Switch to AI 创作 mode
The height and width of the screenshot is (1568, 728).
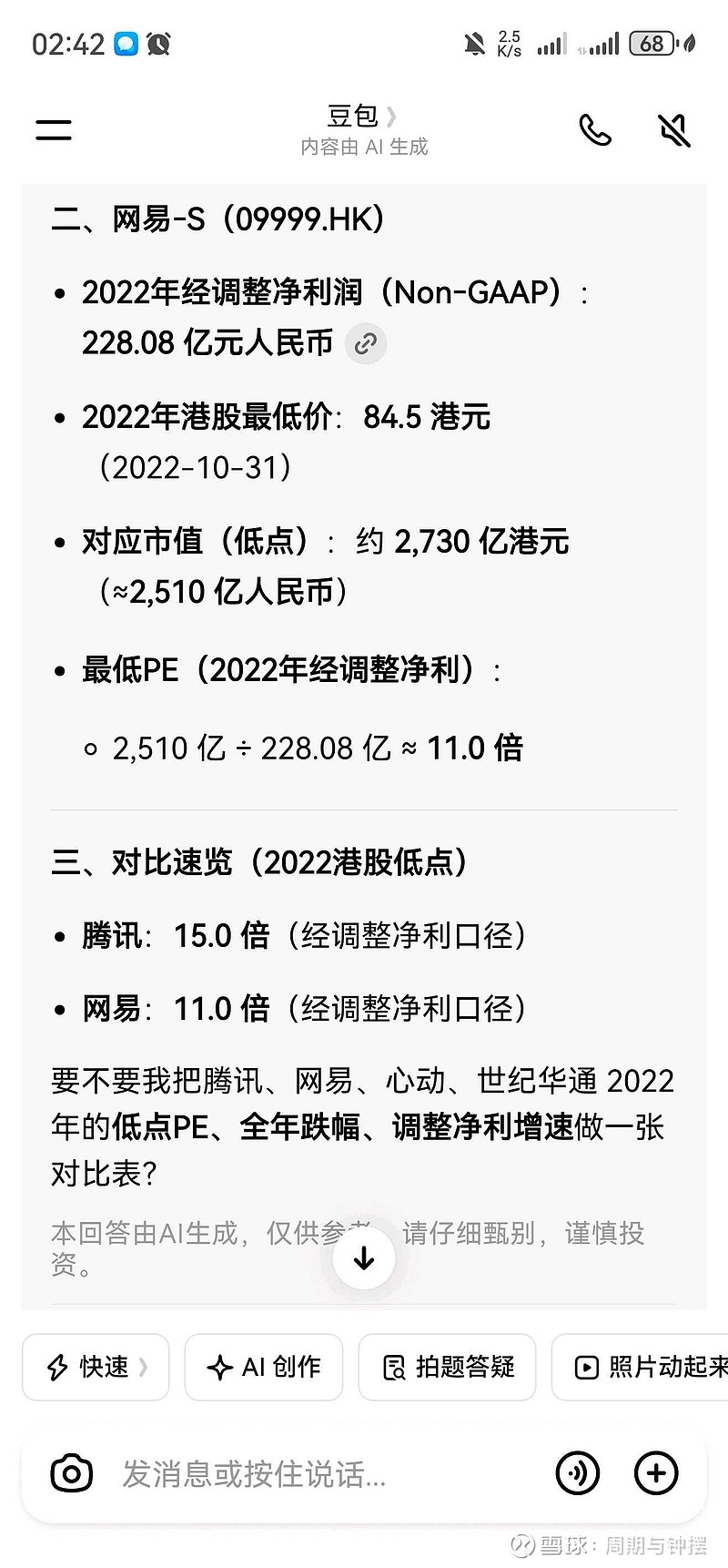click(263, 1367)
